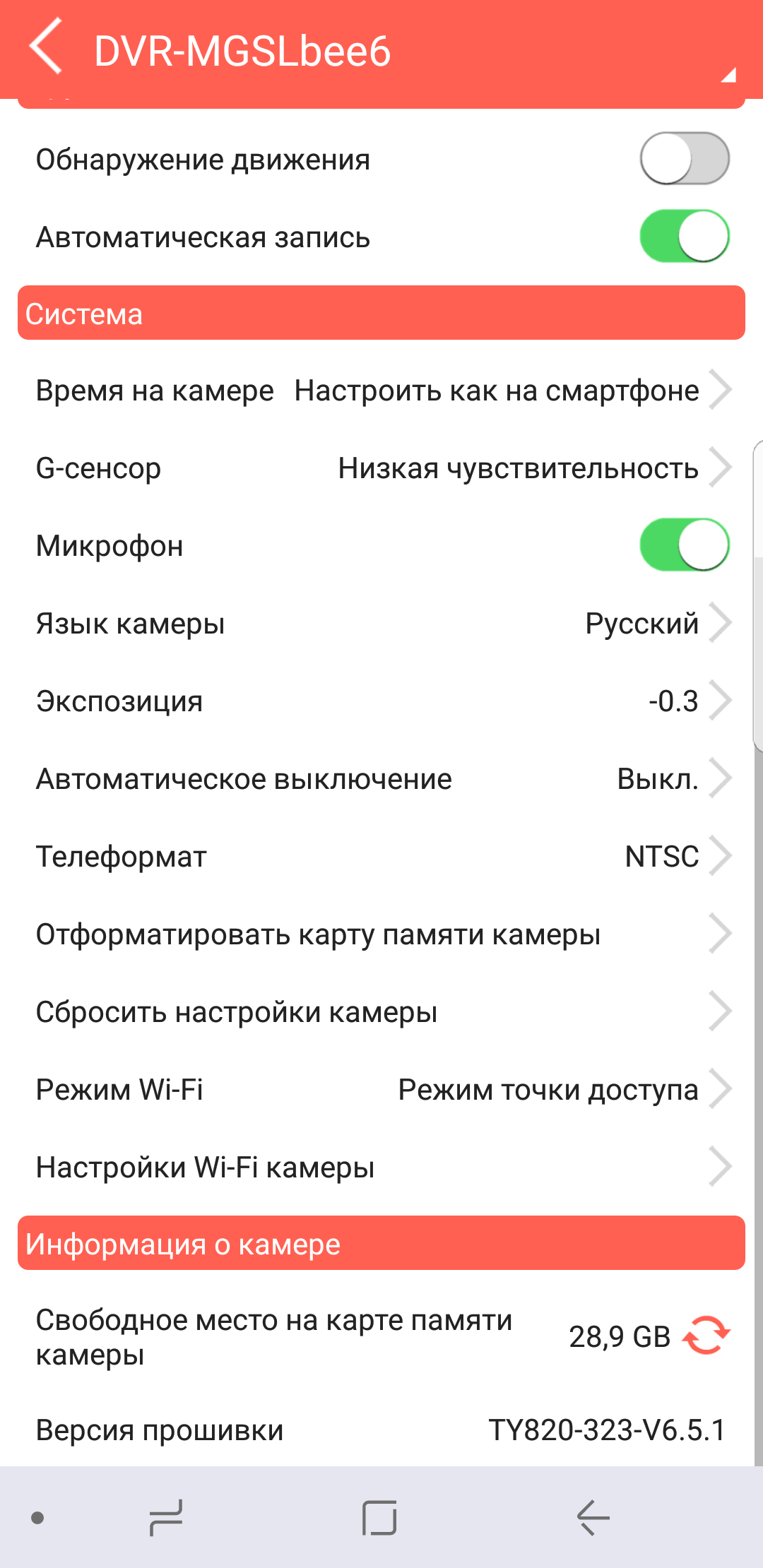Choose Сбросить настройки камеры
Image resolution: width=763 pixels, height=1568 pixels.
[x=381, y=1012]
